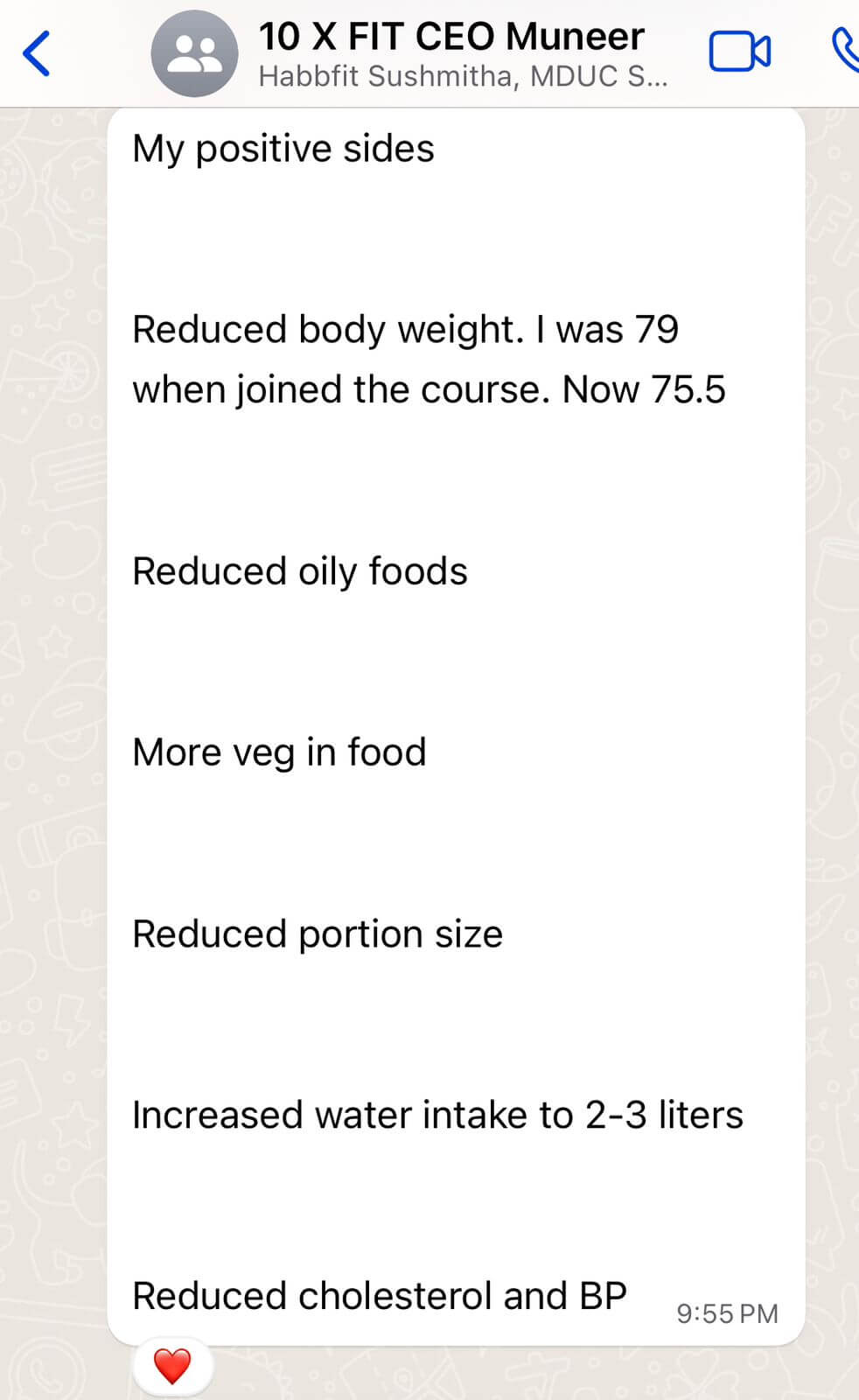
Task: Start a group video call
Action: 739,52
